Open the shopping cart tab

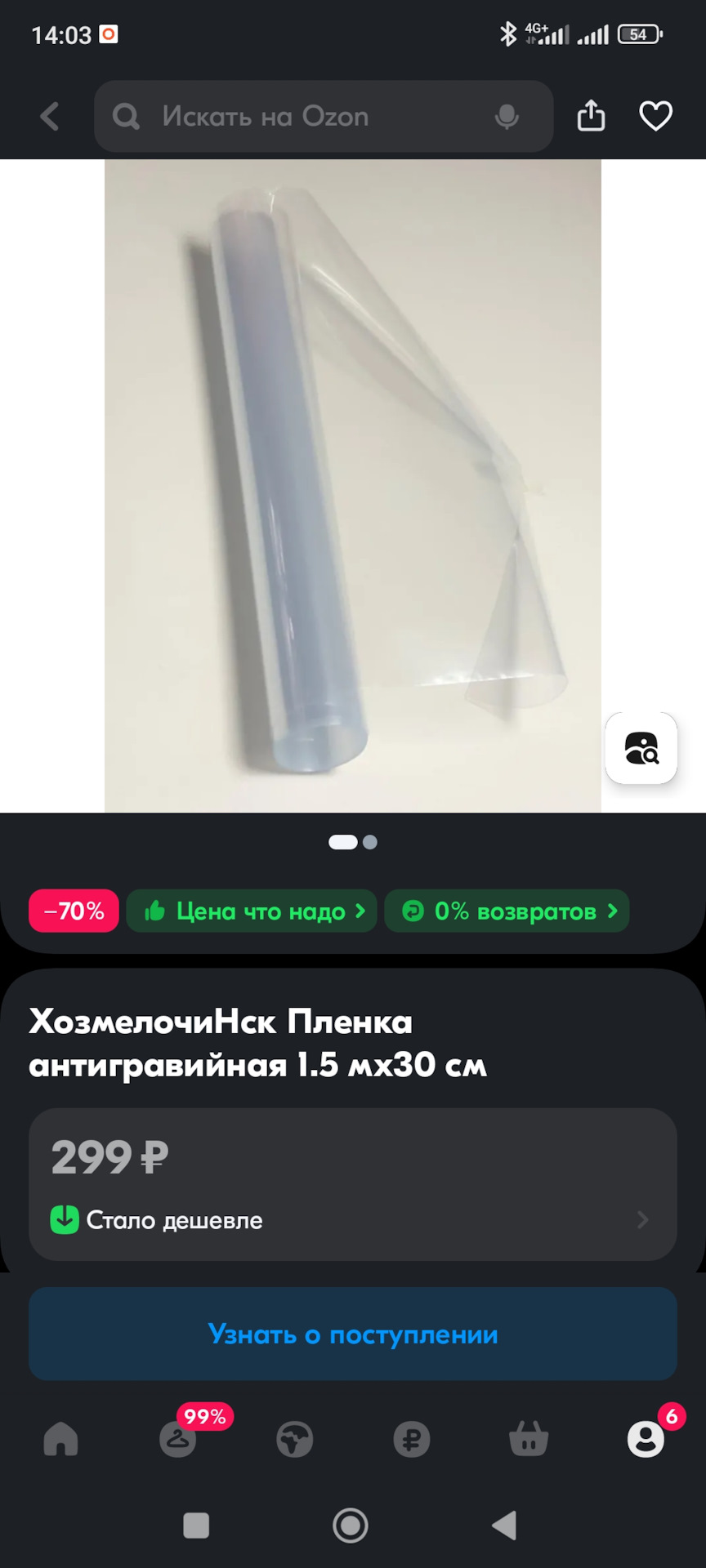click(529, 1439)
